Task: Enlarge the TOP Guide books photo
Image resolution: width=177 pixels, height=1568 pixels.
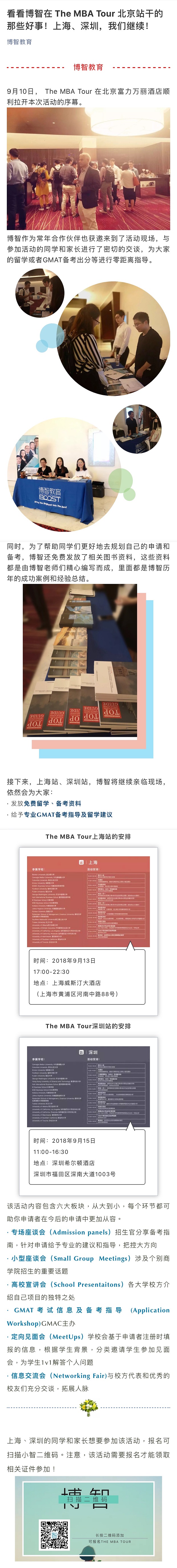Action: [x=80, y=660]
